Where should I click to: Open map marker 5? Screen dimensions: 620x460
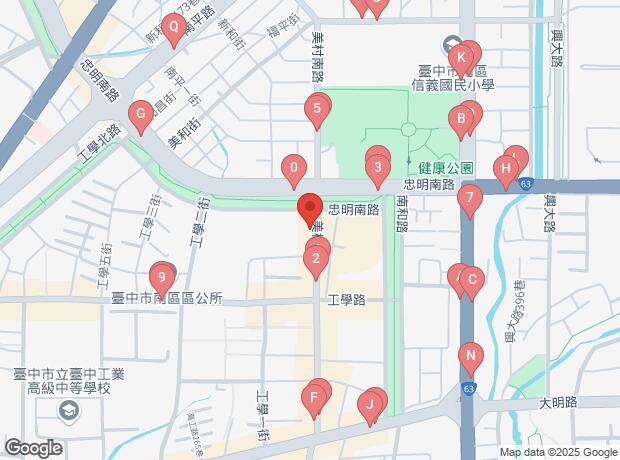pyautogui.click(x=317, y=109)
